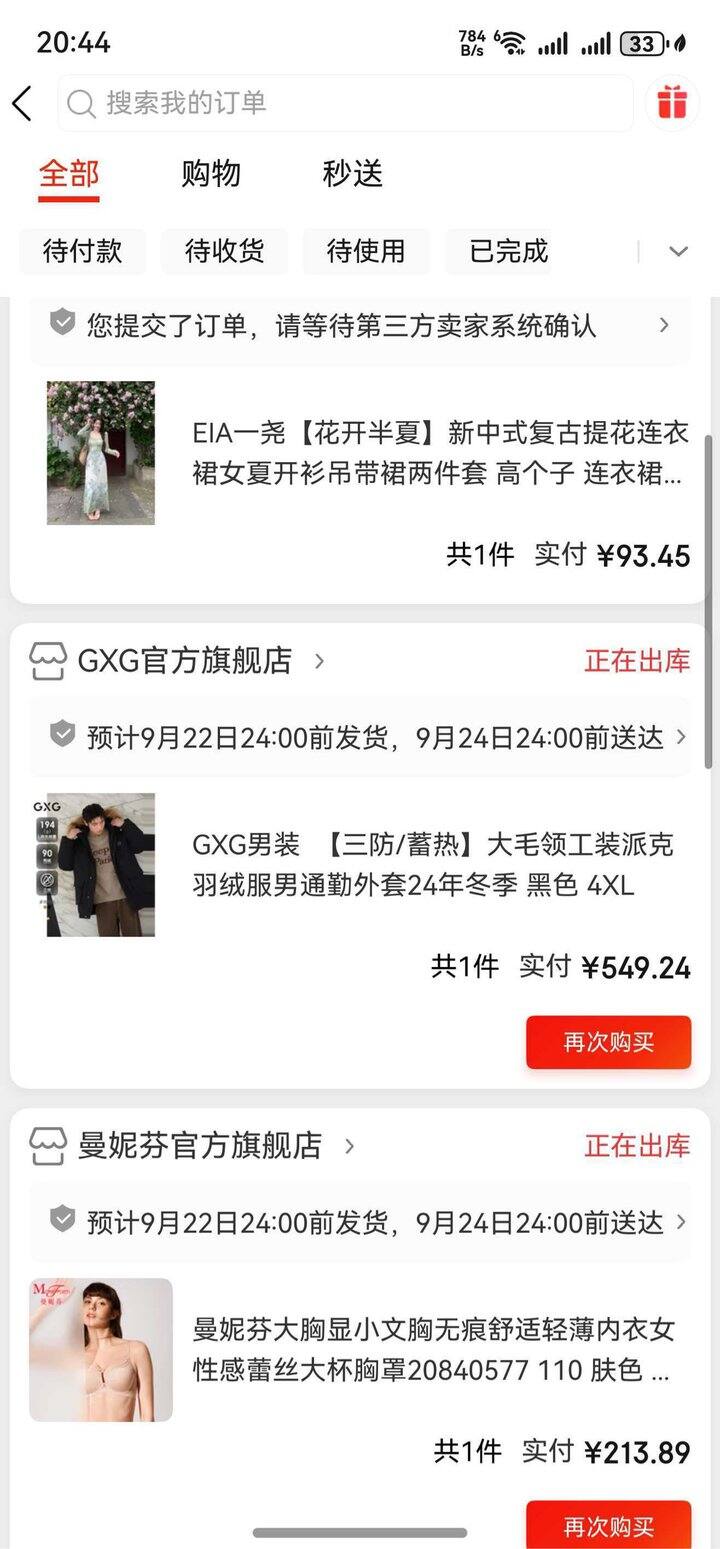Filter orders by 待收货
Viewport: 720px width, 1549px height.
click(x=224, y=251)
